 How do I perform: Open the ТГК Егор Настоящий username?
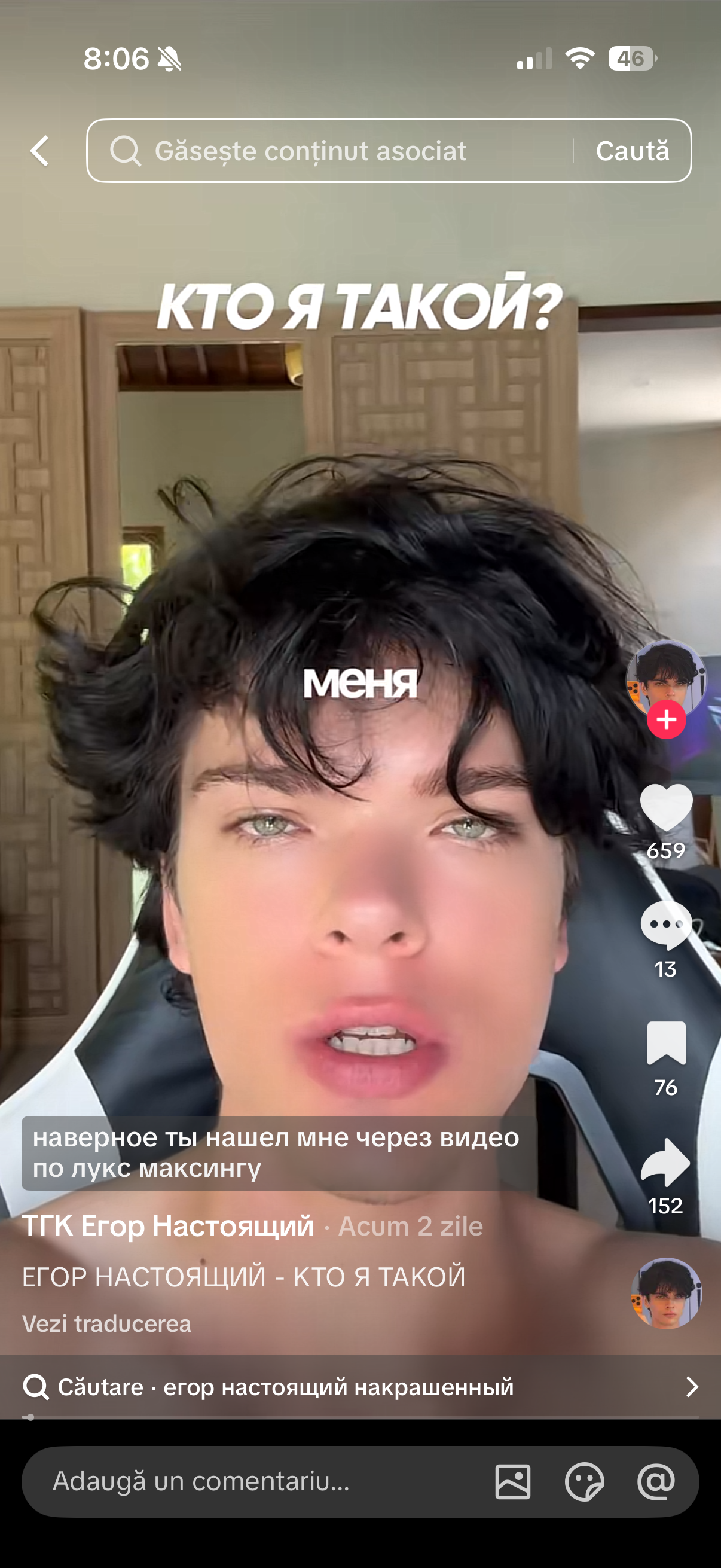(168, 1226)
